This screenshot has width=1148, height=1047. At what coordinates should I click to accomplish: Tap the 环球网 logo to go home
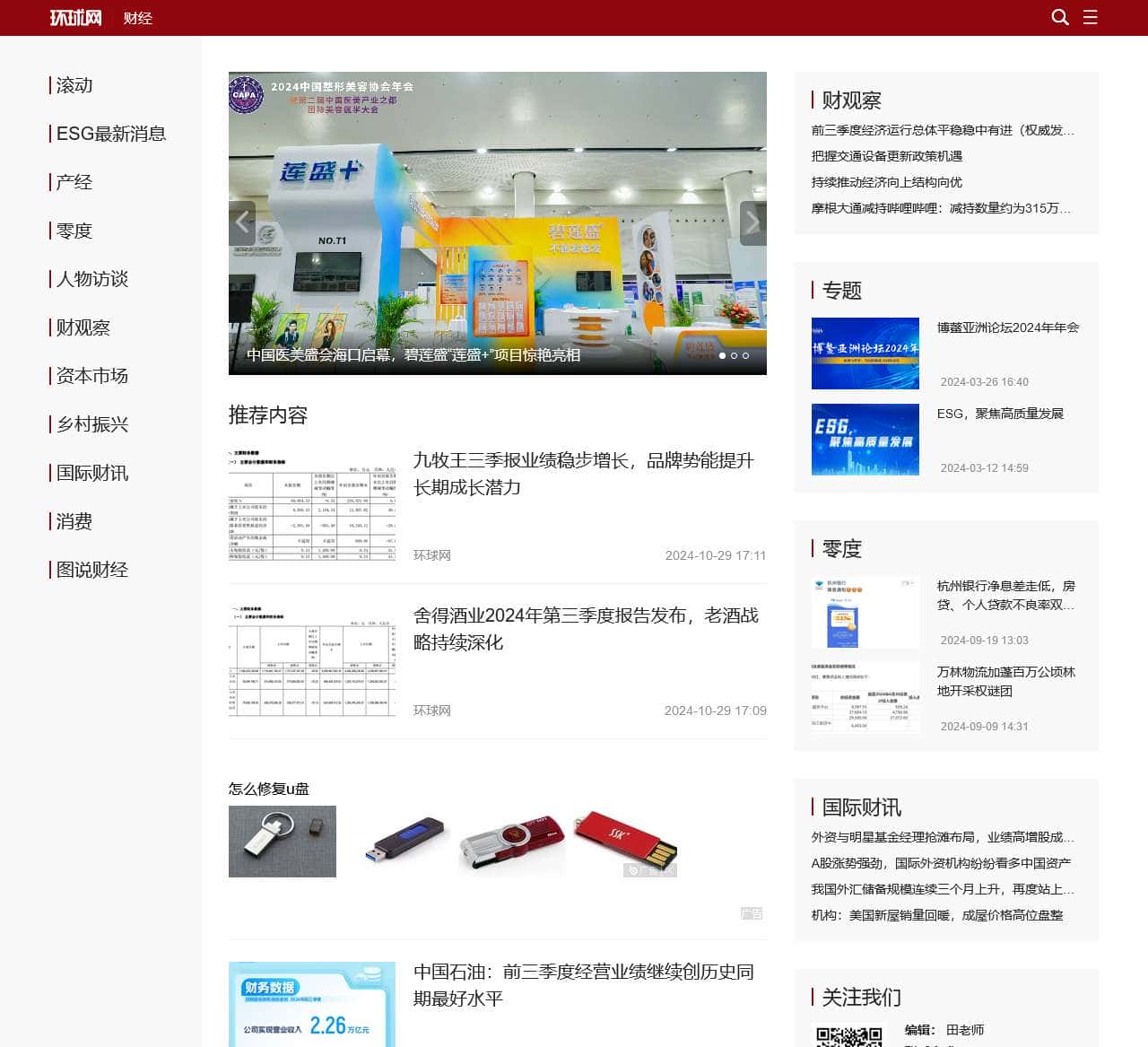pyautogui.click(x=75, y=18)
